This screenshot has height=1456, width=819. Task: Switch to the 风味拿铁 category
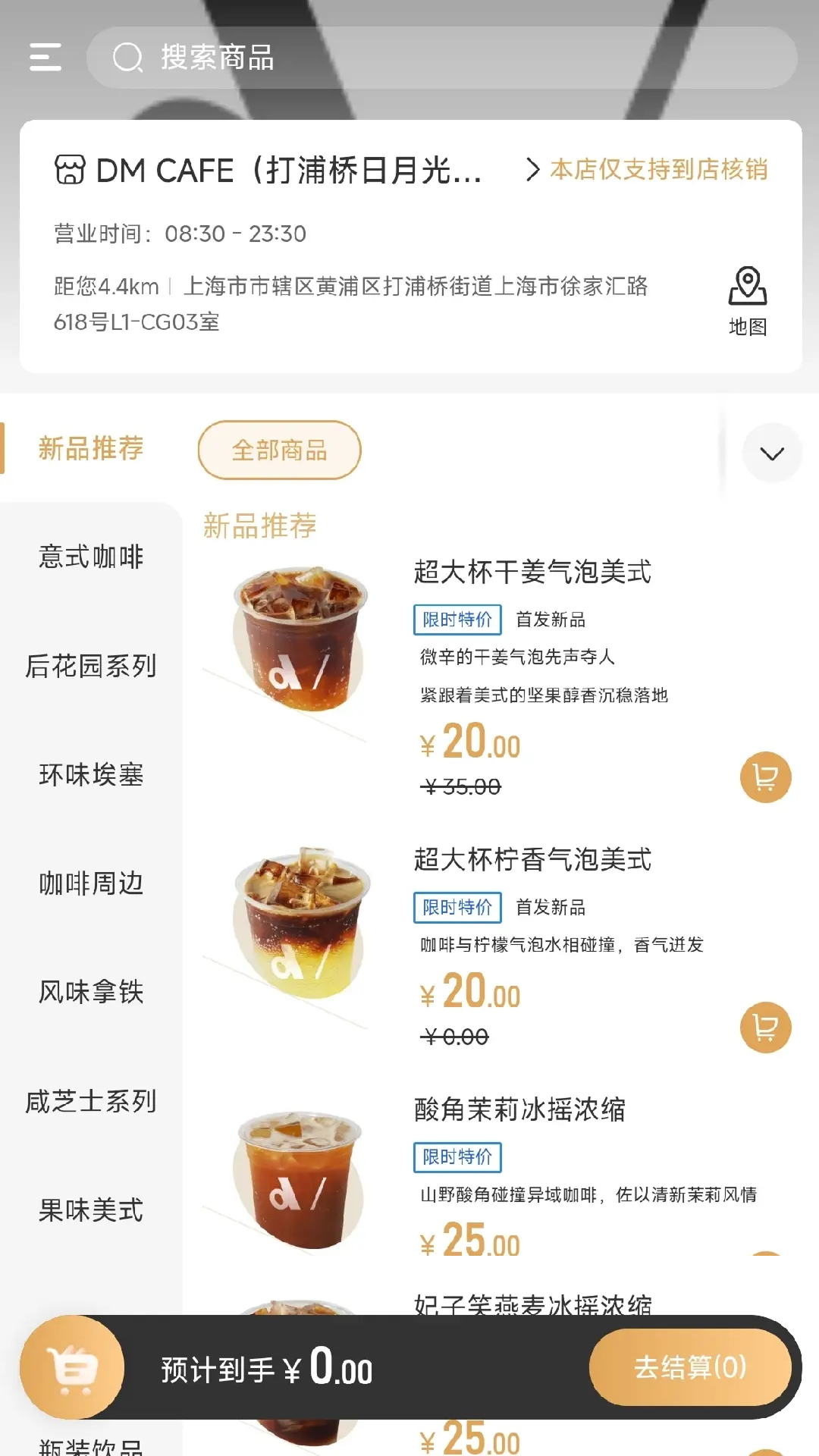[91, 992]
